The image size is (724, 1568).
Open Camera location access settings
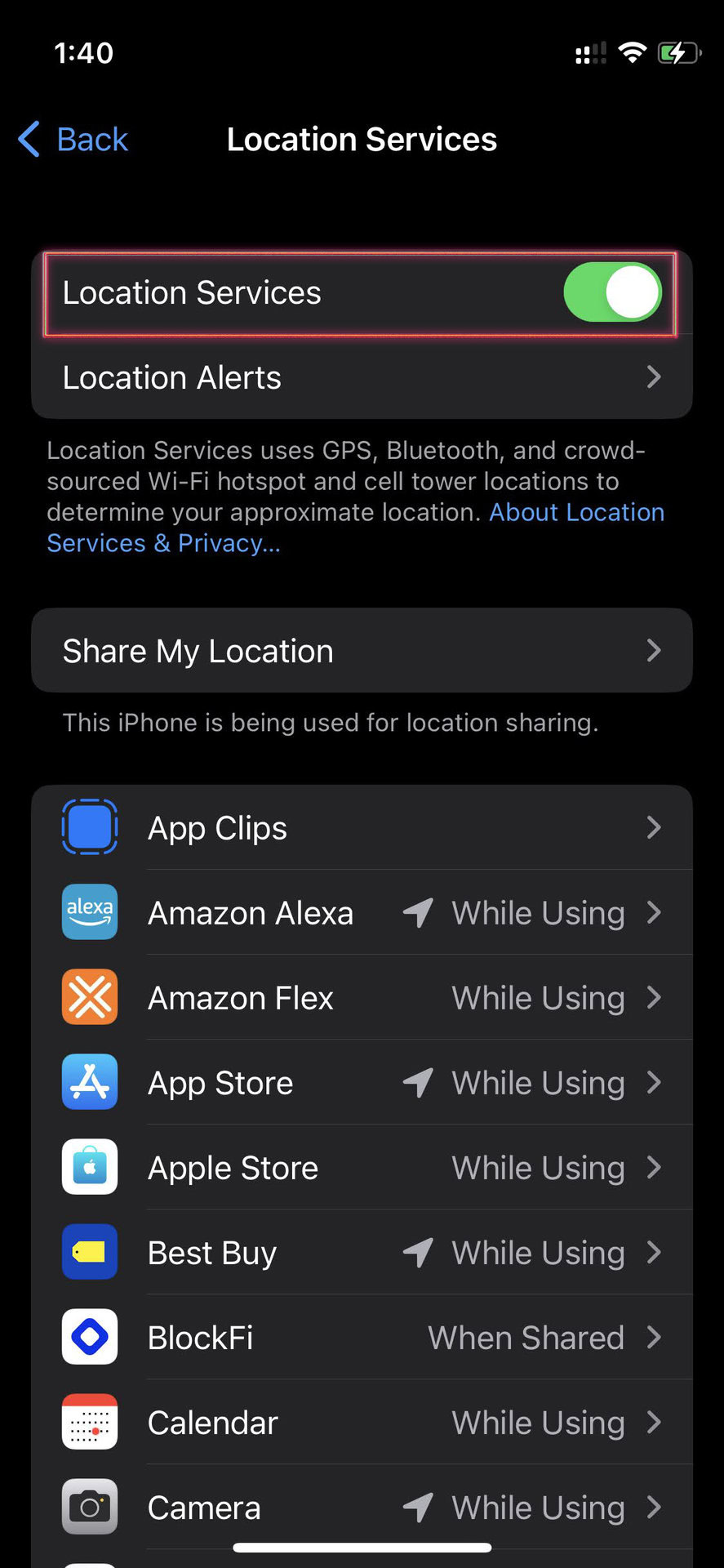point(362,1508)
